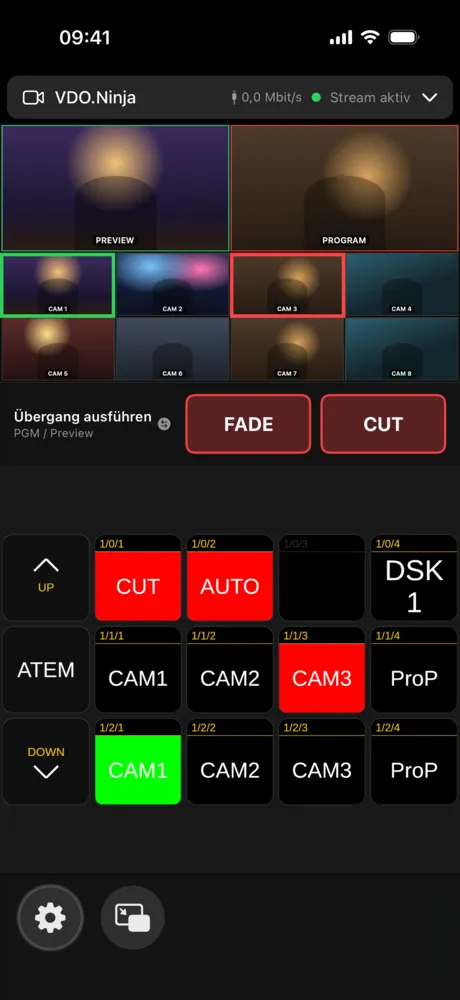This screenshot has width=460, height=1000.
Task: Tap the ATEM page button
Action: pyautogui.click(x=46, y=670)
